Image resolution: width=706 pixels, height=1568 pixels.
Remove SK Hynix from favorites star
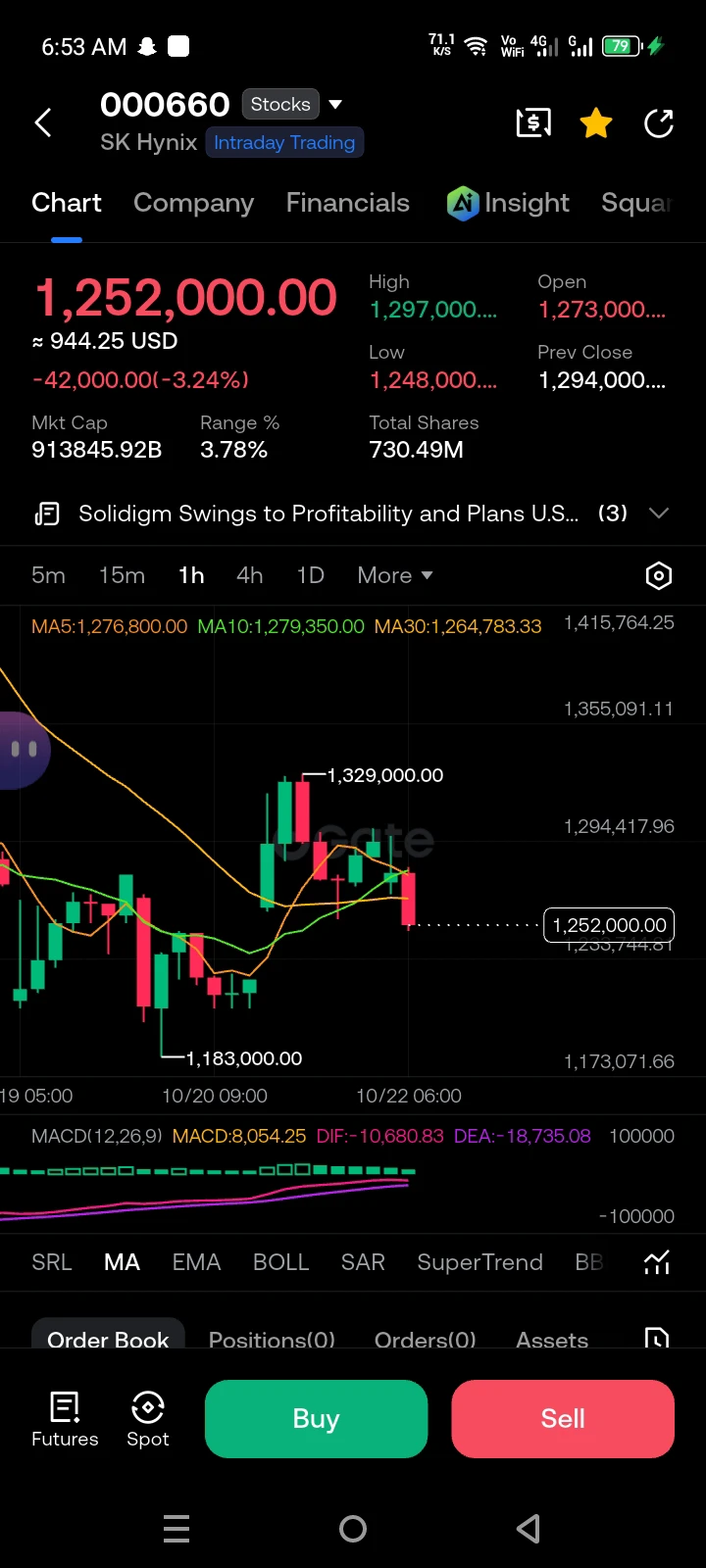click(x=596, y=122)
